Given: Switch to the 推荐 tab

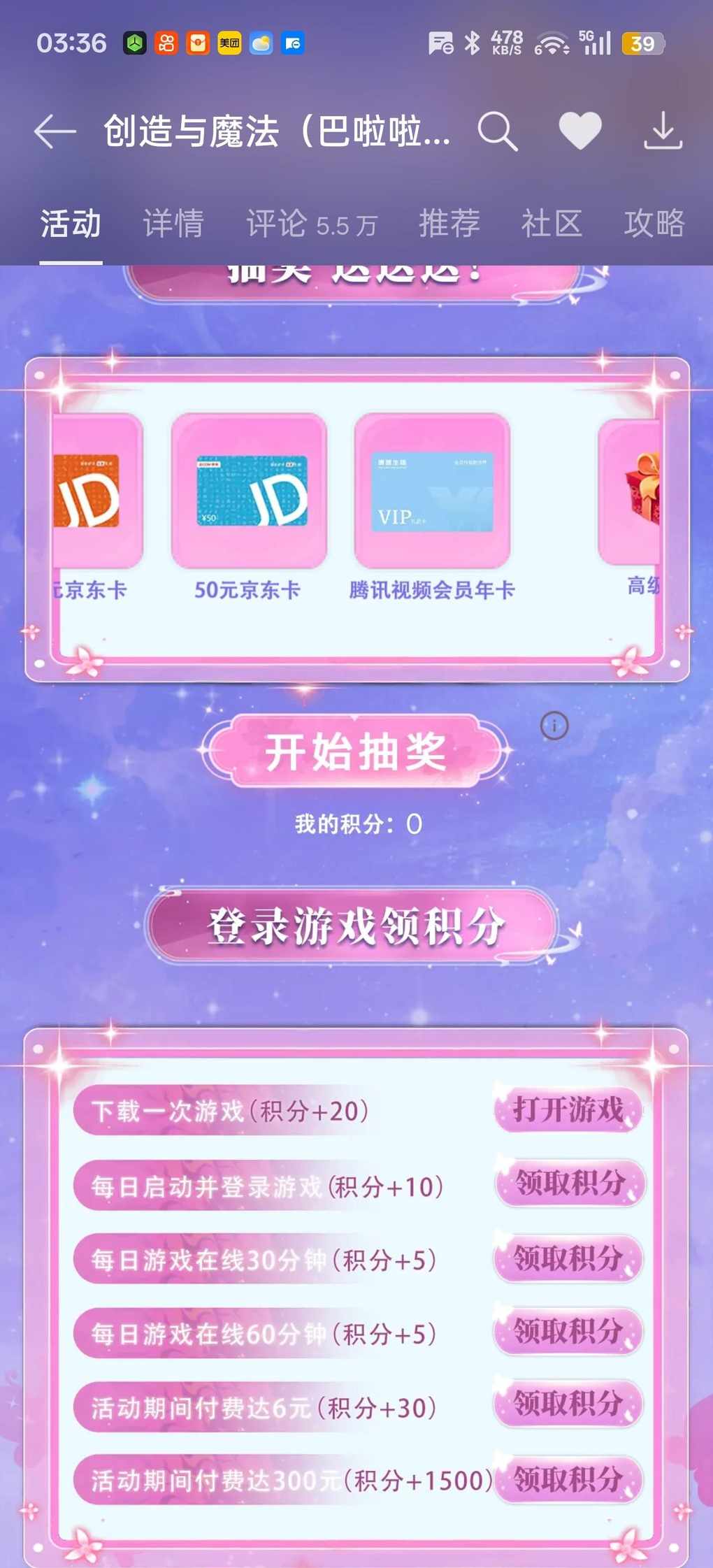Looking at the screenshot, I should tap(449, 224).
